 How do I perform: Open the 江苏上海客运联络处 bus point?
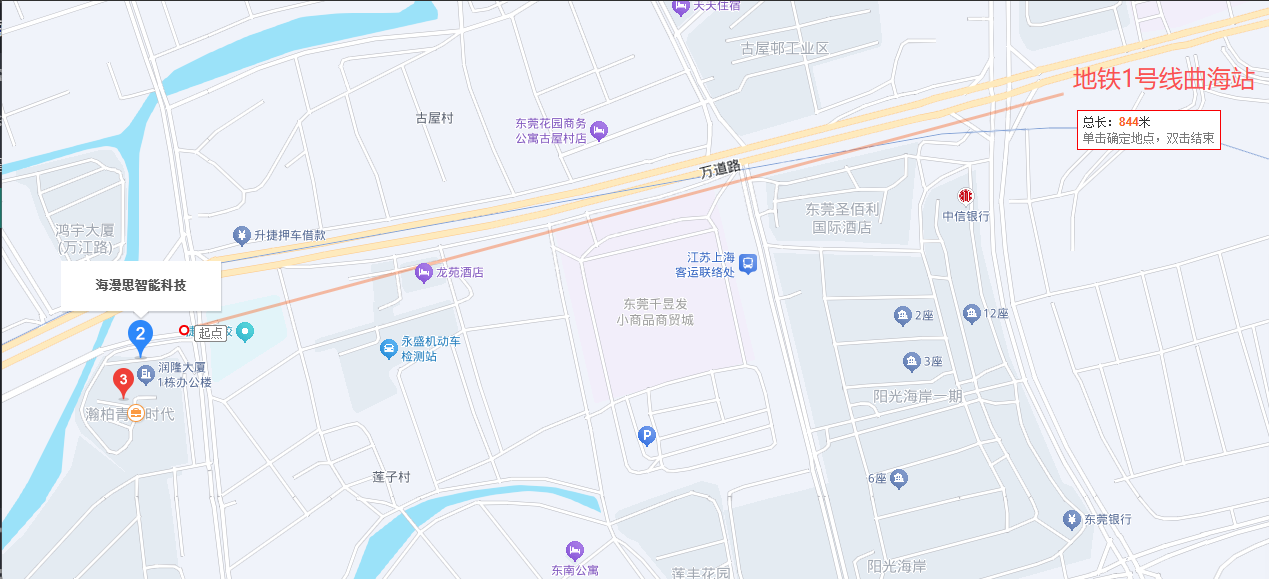click(x=749, y=263)
